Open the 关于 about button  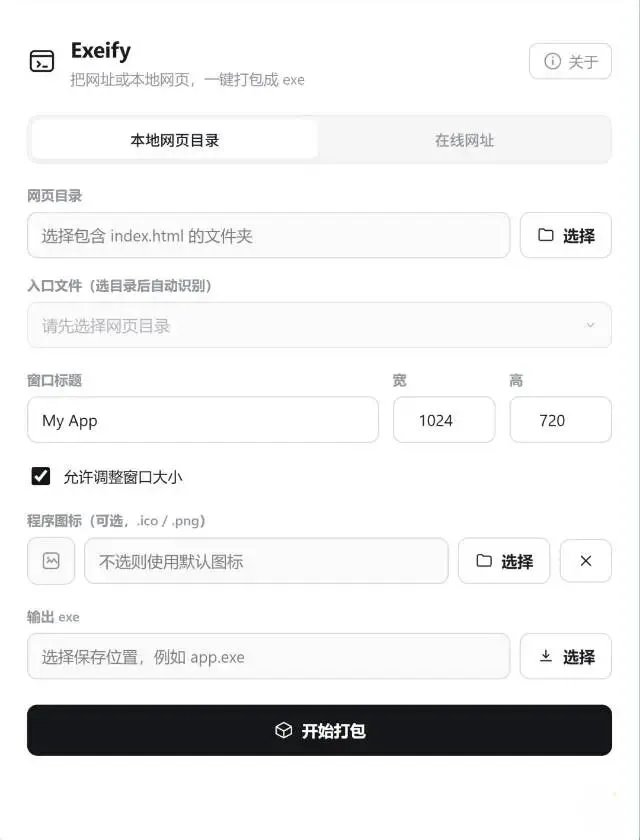click(x=570, y=61)
